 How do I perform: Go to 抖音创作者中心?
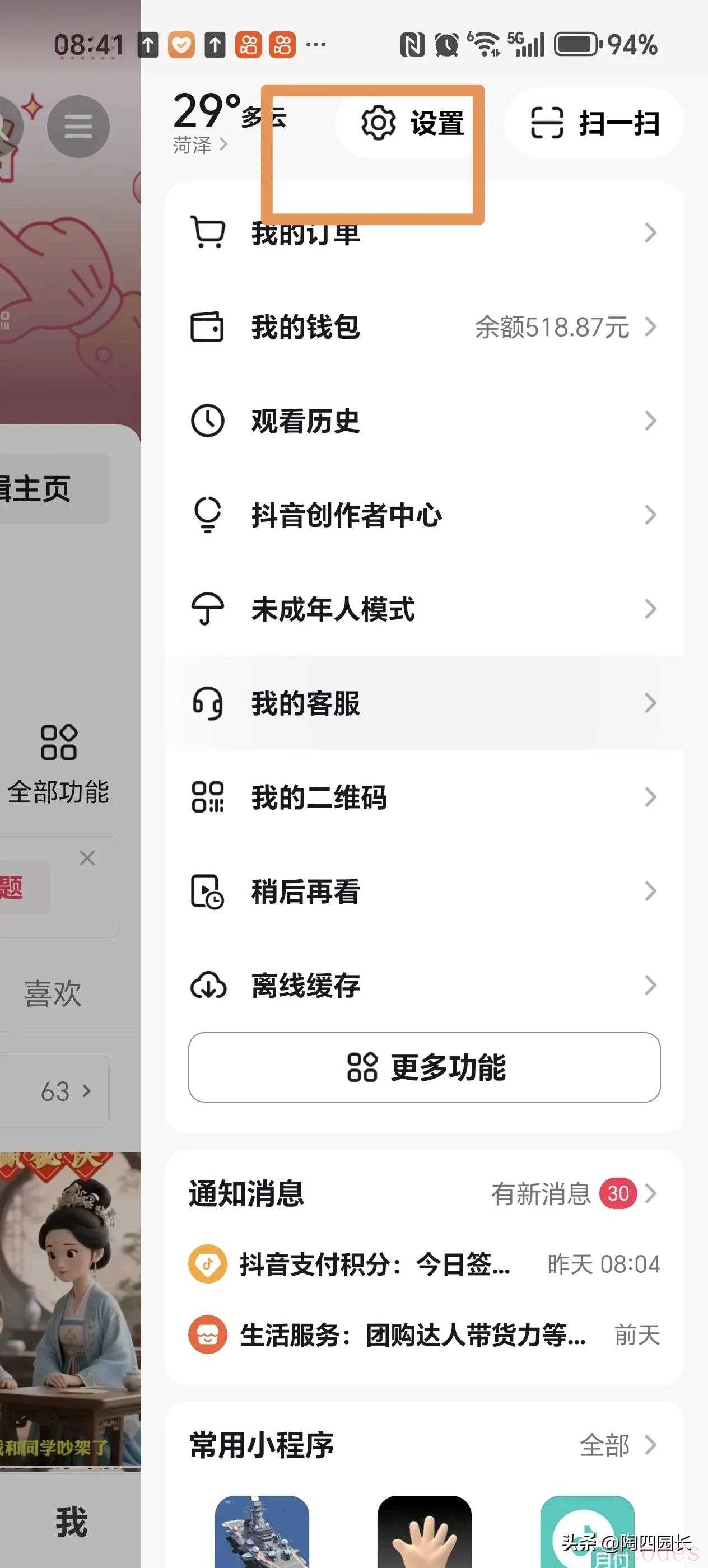[423, 515]
